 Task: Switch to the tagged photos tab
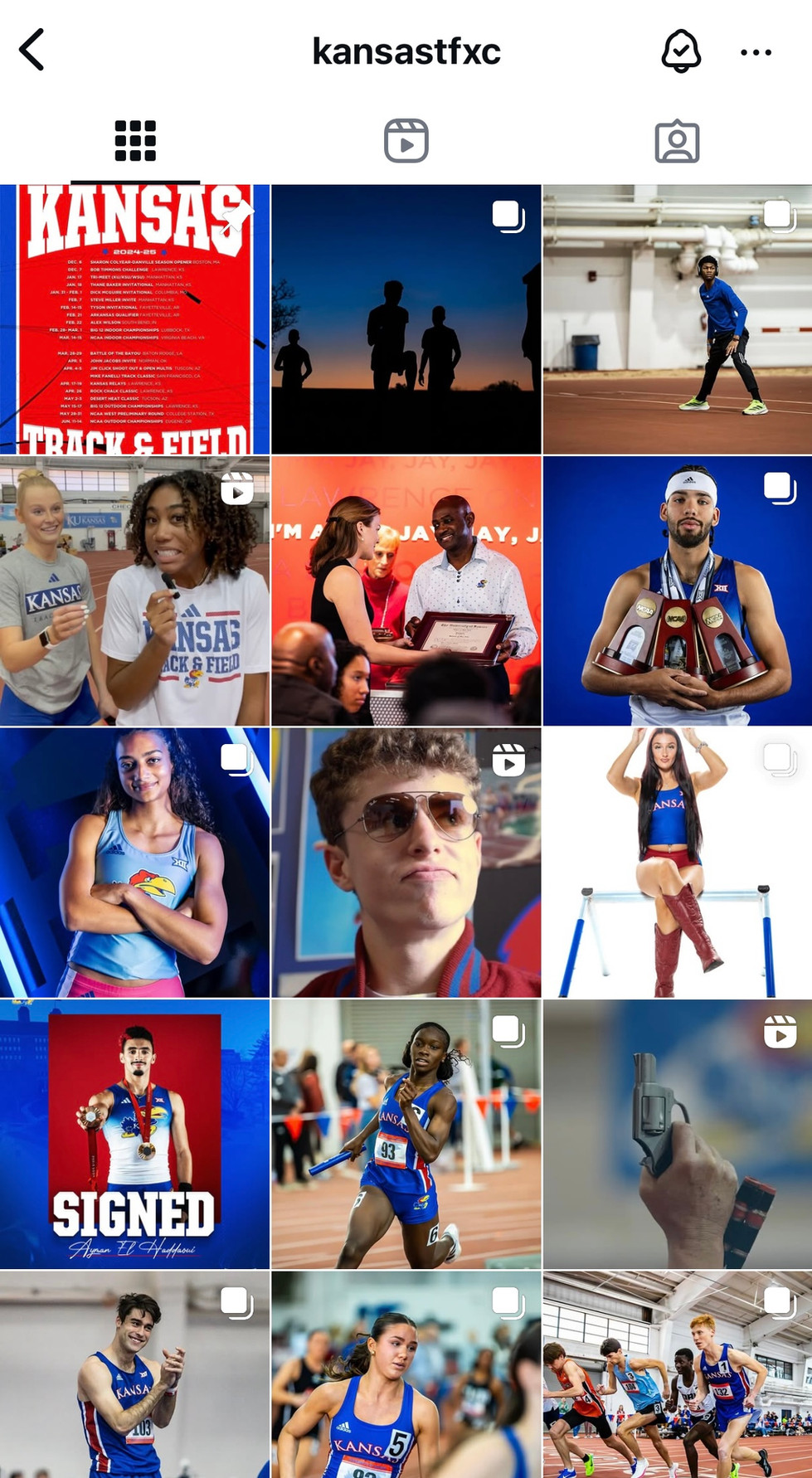coord(677,141)
